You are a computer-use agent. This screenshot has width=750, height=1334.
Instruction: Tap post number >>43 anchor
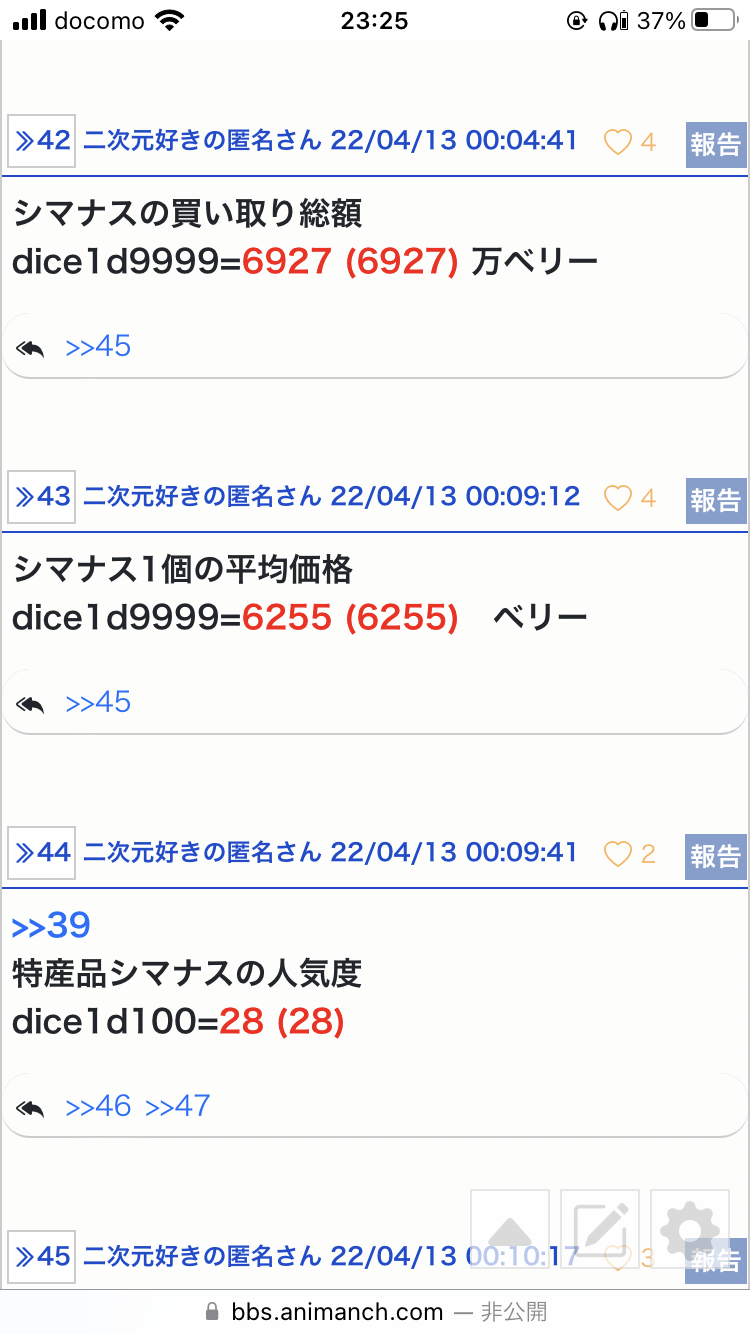click(x=42, y=497)
